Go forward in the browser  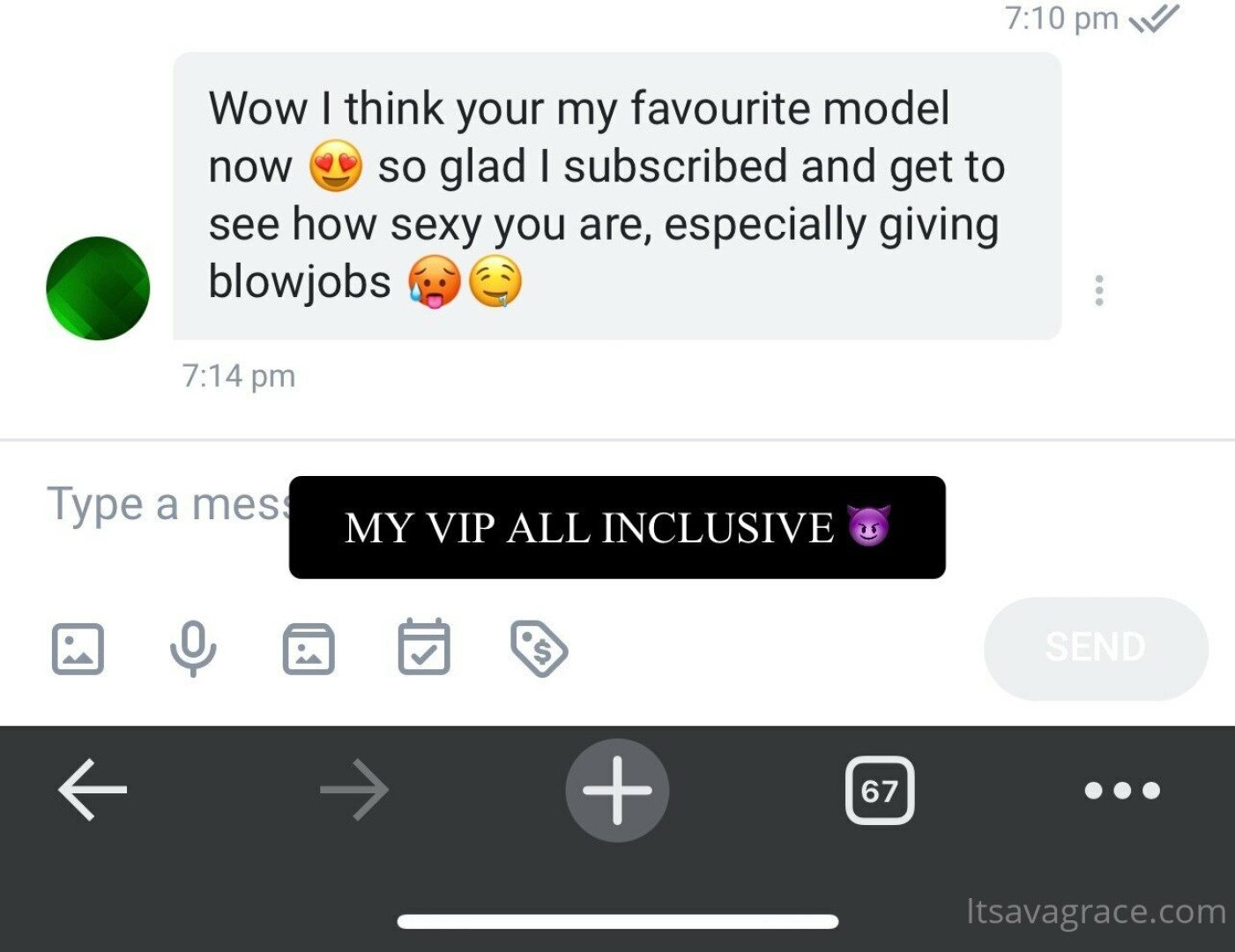pyautogui.click(x=354, y=790)
